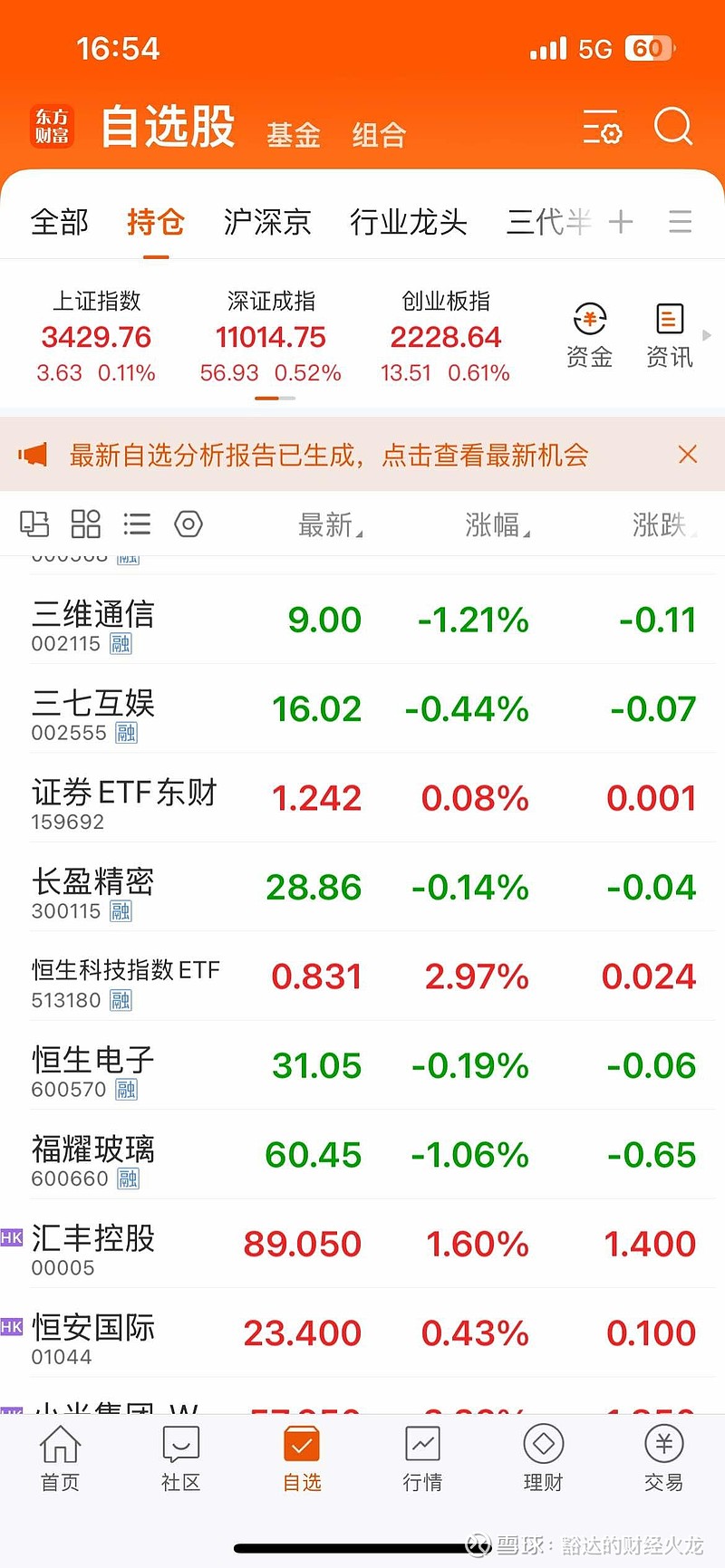Image resolution: width=725 pixels, height=1568 pixels.
Task: Select the 沪深京 group tab
Action: pos(267,222)
